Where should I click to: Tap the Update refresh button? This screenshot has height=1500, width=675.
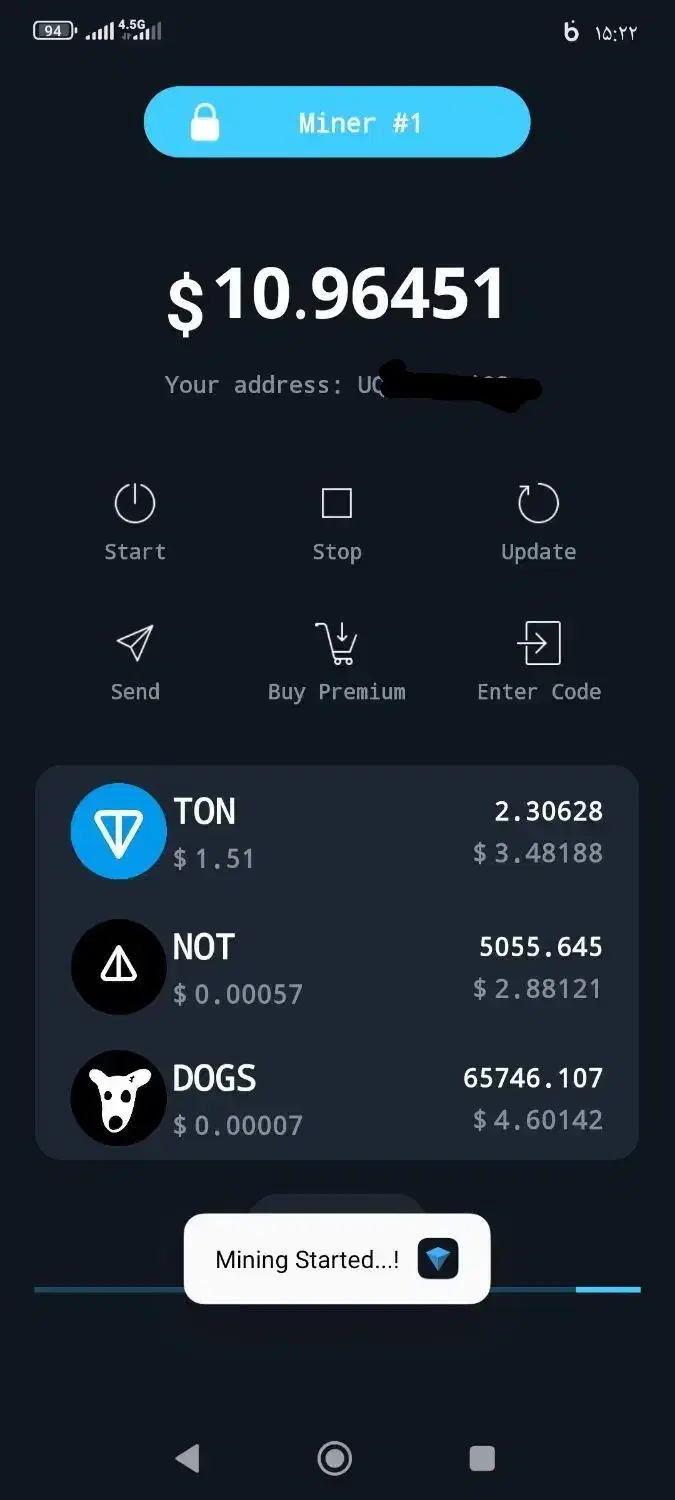[x=538, y=521]
